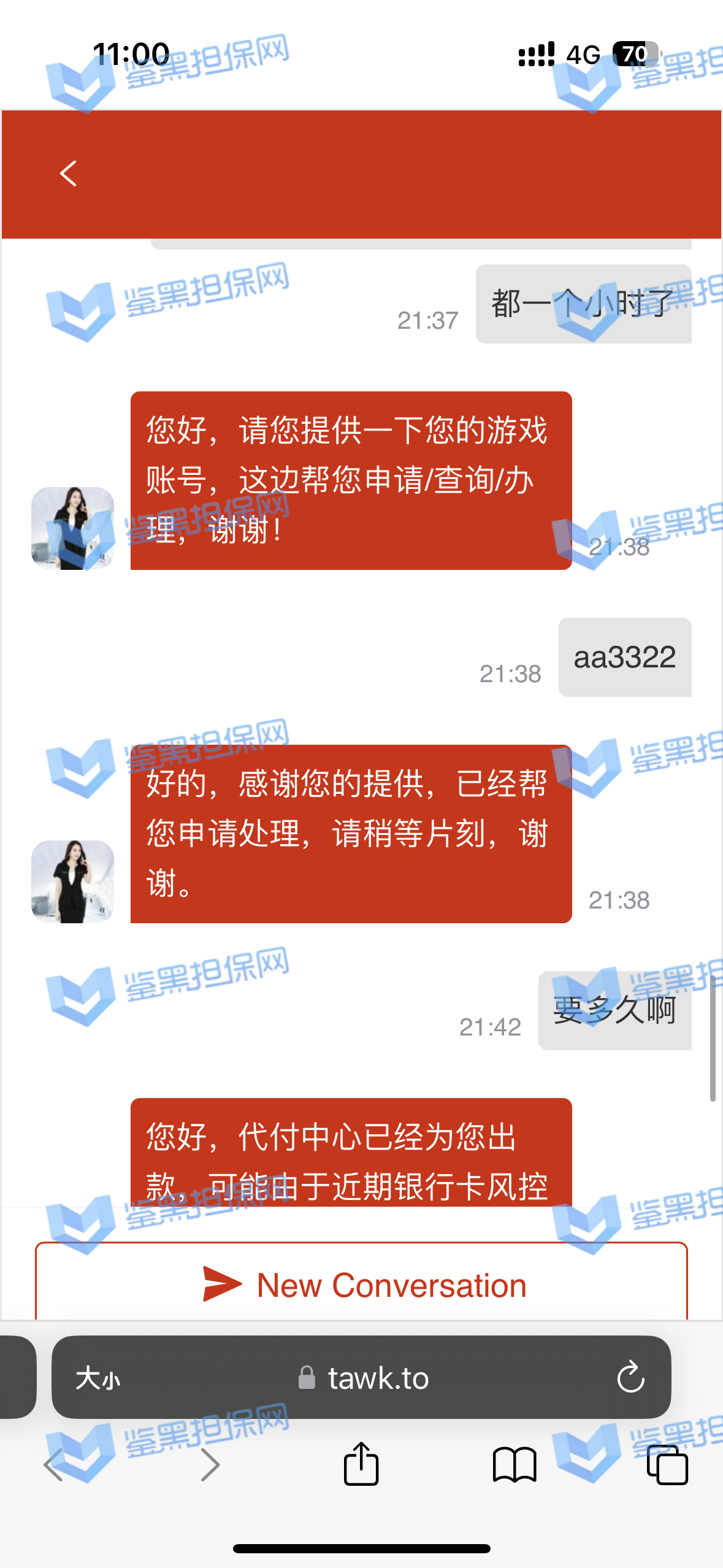Viewport: 723px width, 1568px height.
Task: Open the page size settings (大小)
Action: [x=98, y=1379]
